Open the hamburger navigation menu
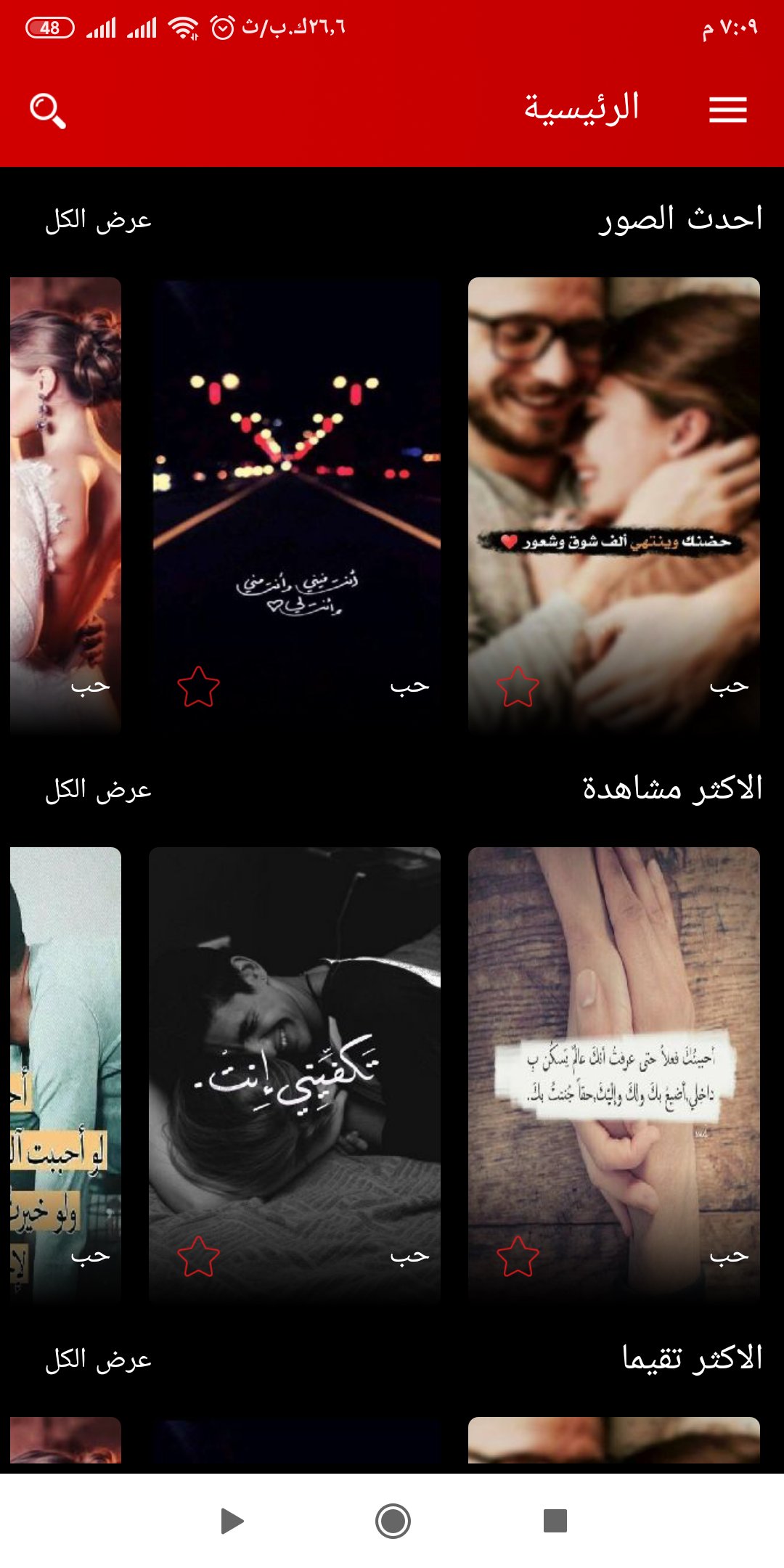Viewport: 784px width, 1568px height. 728,109
